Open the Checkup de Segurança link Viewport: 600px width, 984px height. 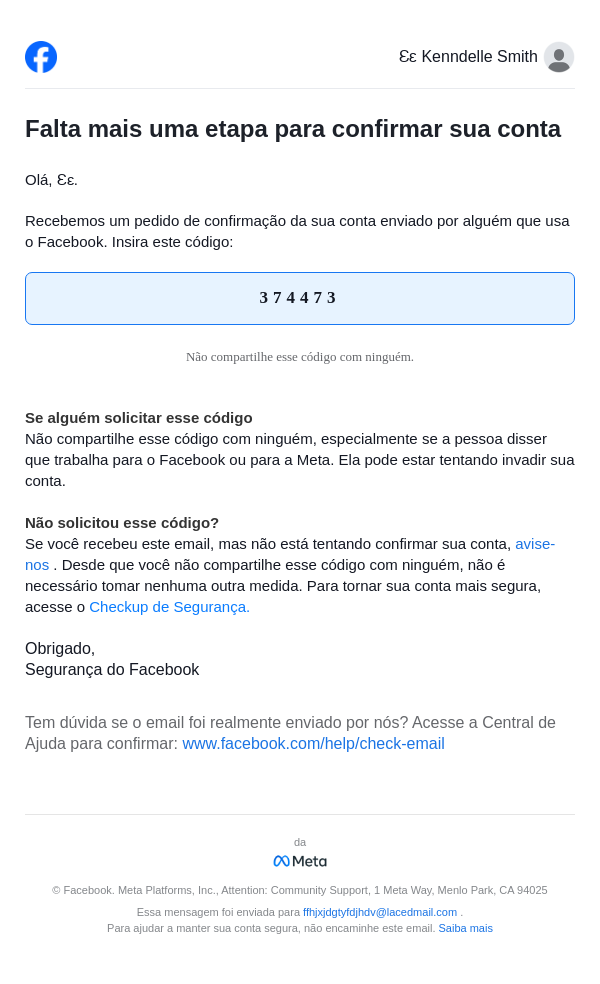click(x=169, y=607)
